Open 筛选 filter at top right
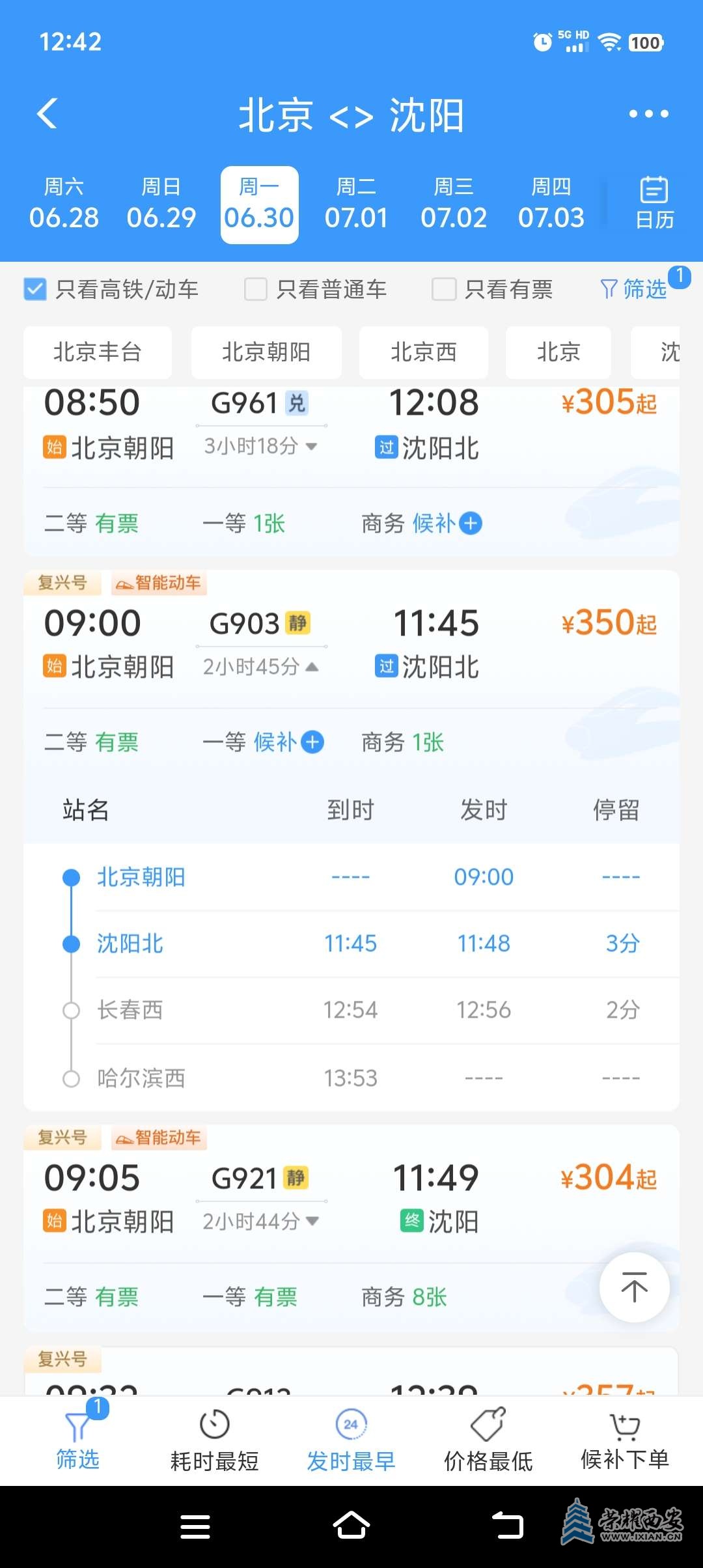Image resolution: width=703 pixels, height=1568 pixels. [x=635, y=288]
